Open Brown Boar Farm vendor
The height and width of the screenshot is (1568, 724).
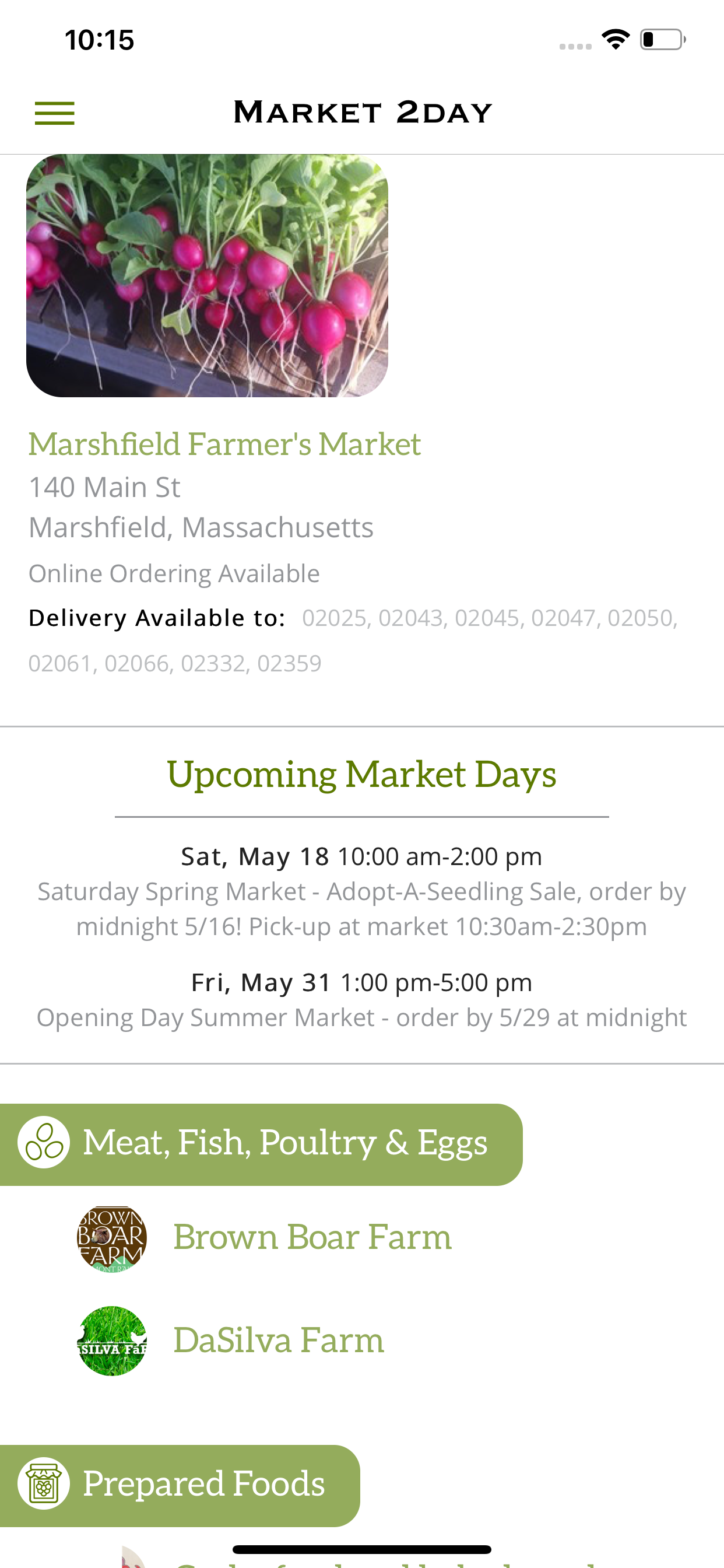pyautogui.click(x=312, y=1237)
